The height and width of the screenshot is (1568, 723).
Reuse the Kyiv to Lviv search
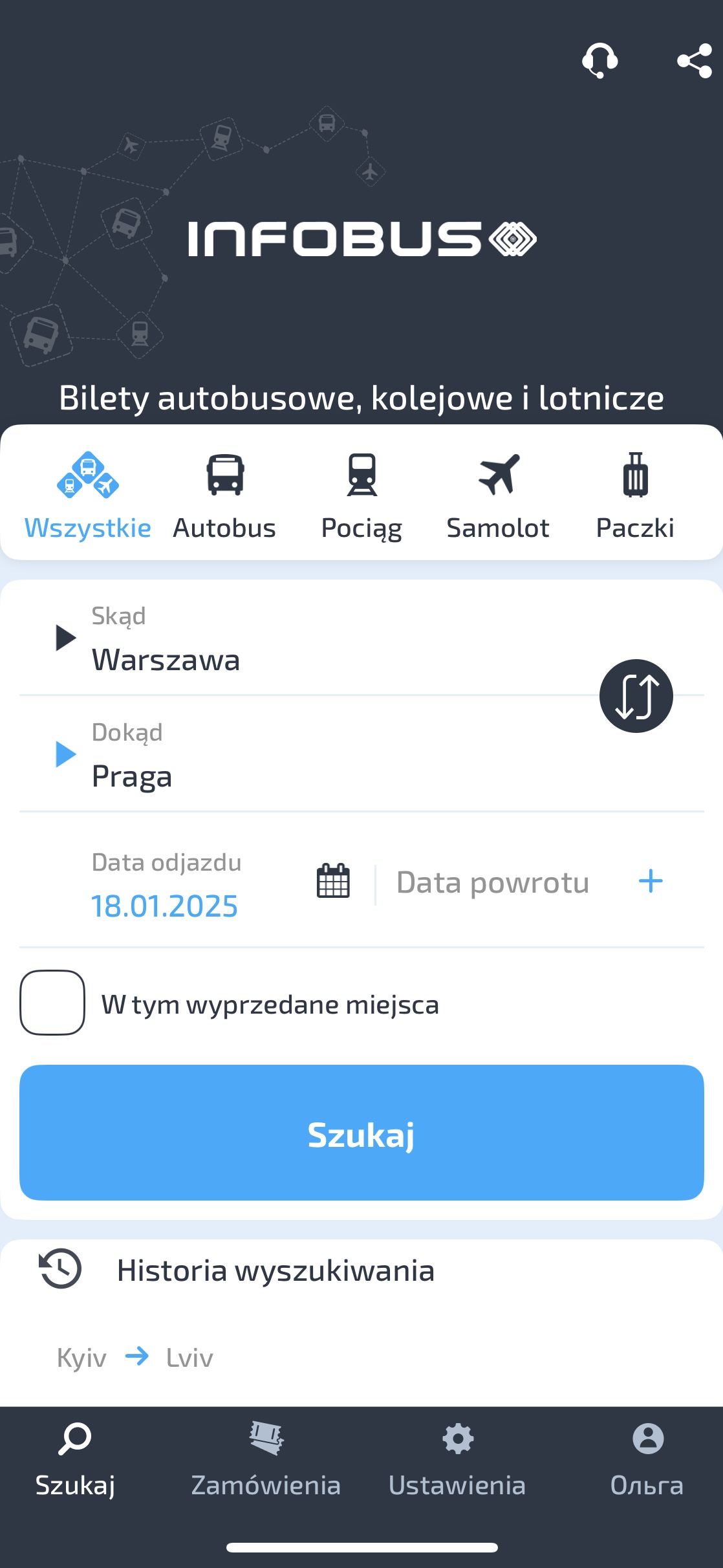(x=135, y=1357)
